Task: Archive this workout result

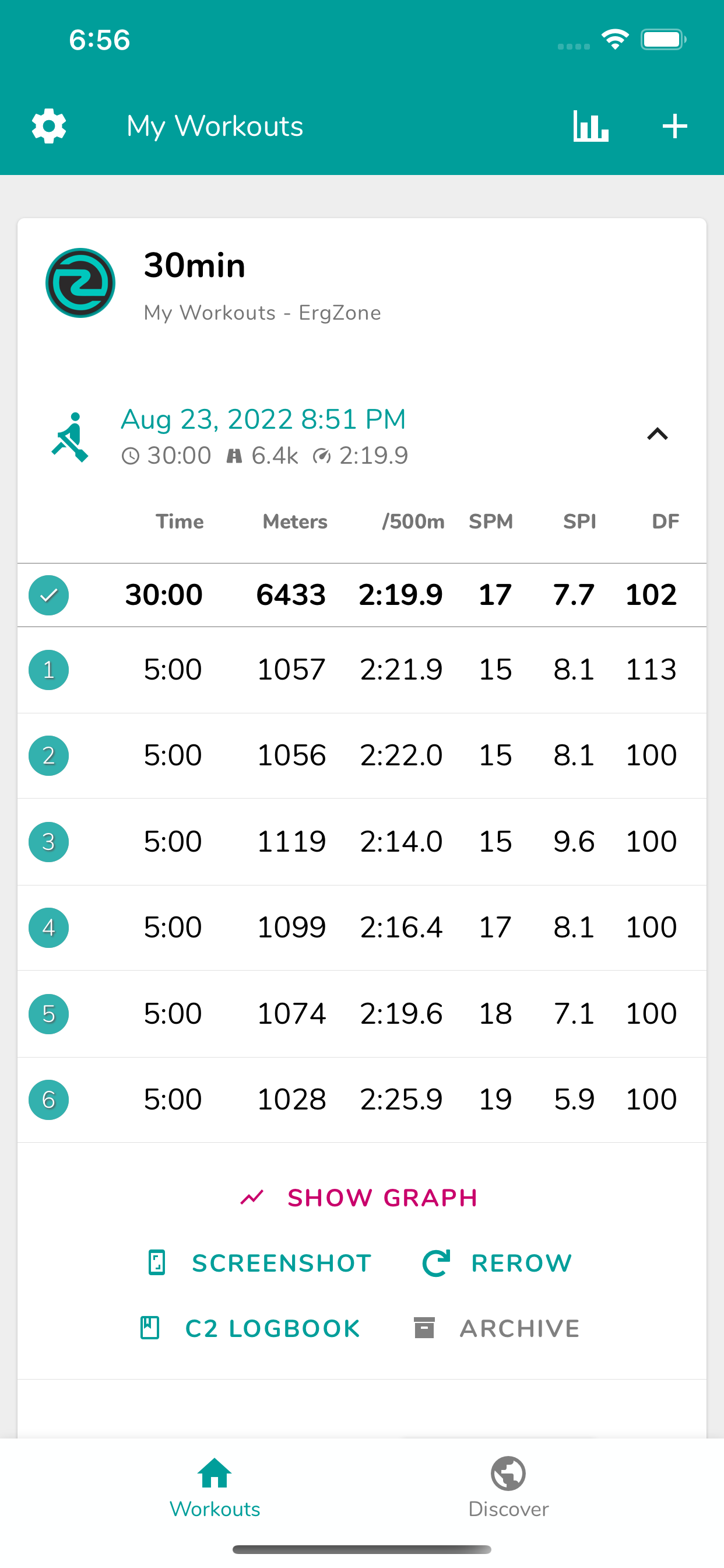Action: (x=497, y=1328)
